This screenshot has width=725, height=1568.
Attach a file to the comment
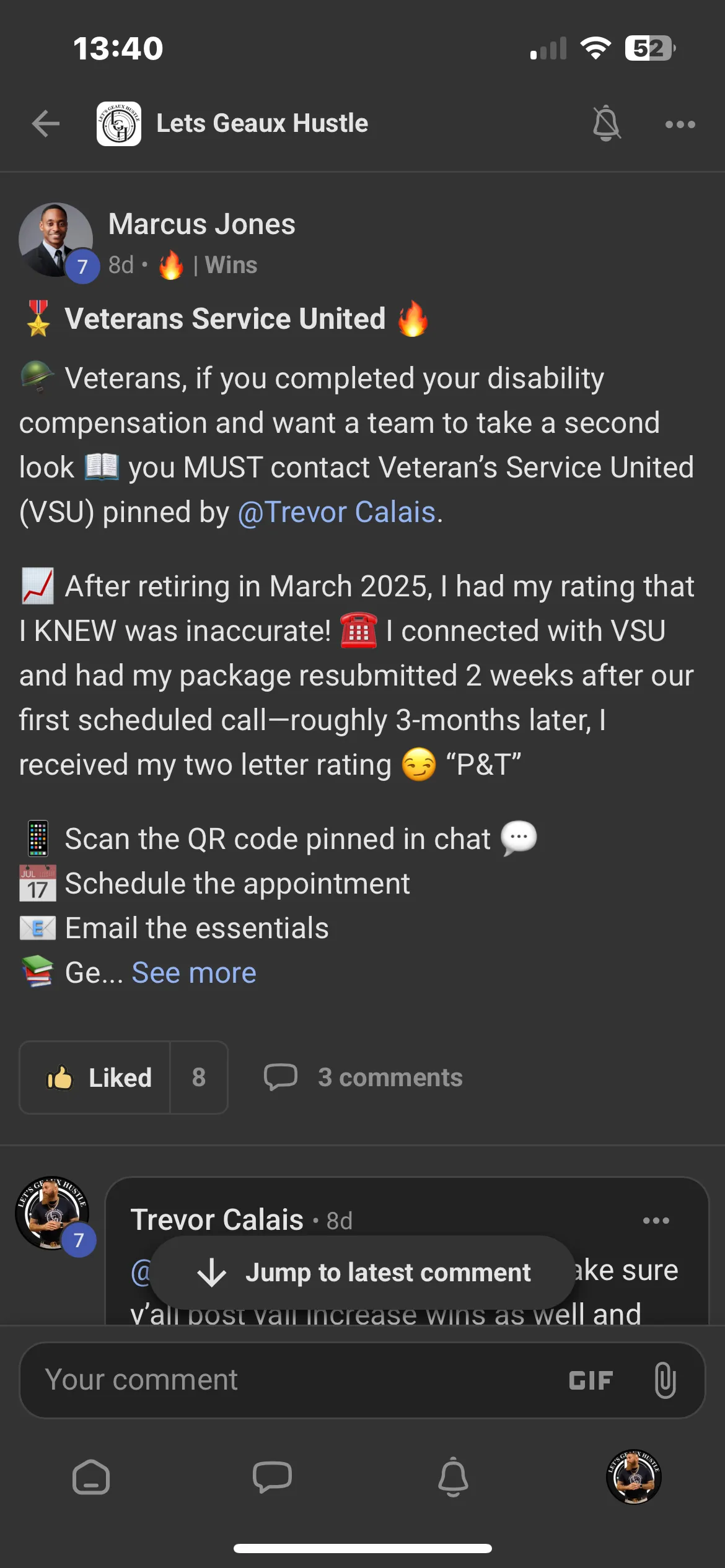pyautogui.click(x=665, y=1380)
